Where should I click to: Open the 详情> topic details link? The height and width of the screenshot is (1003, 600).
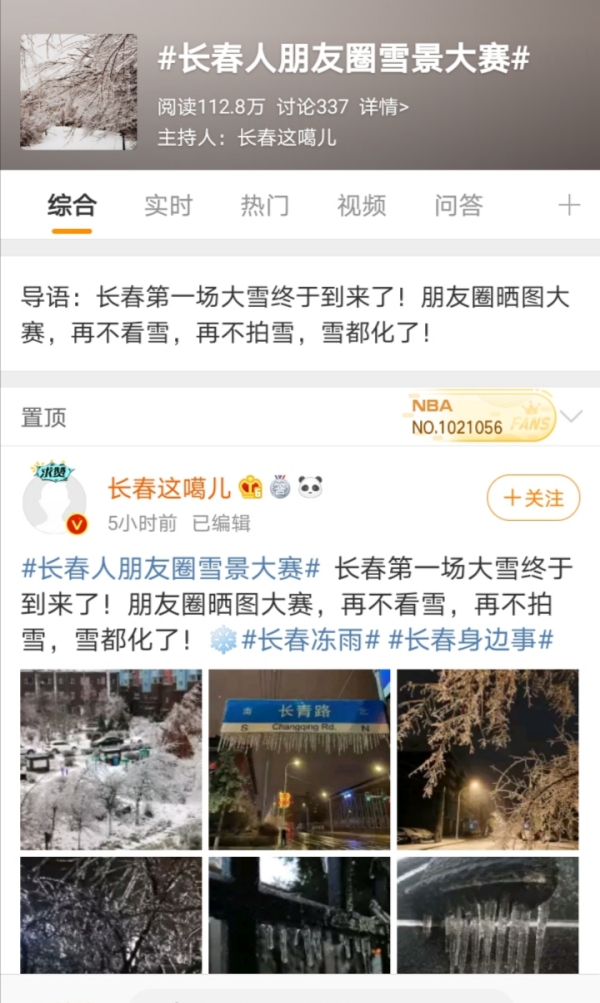(383, 107)
